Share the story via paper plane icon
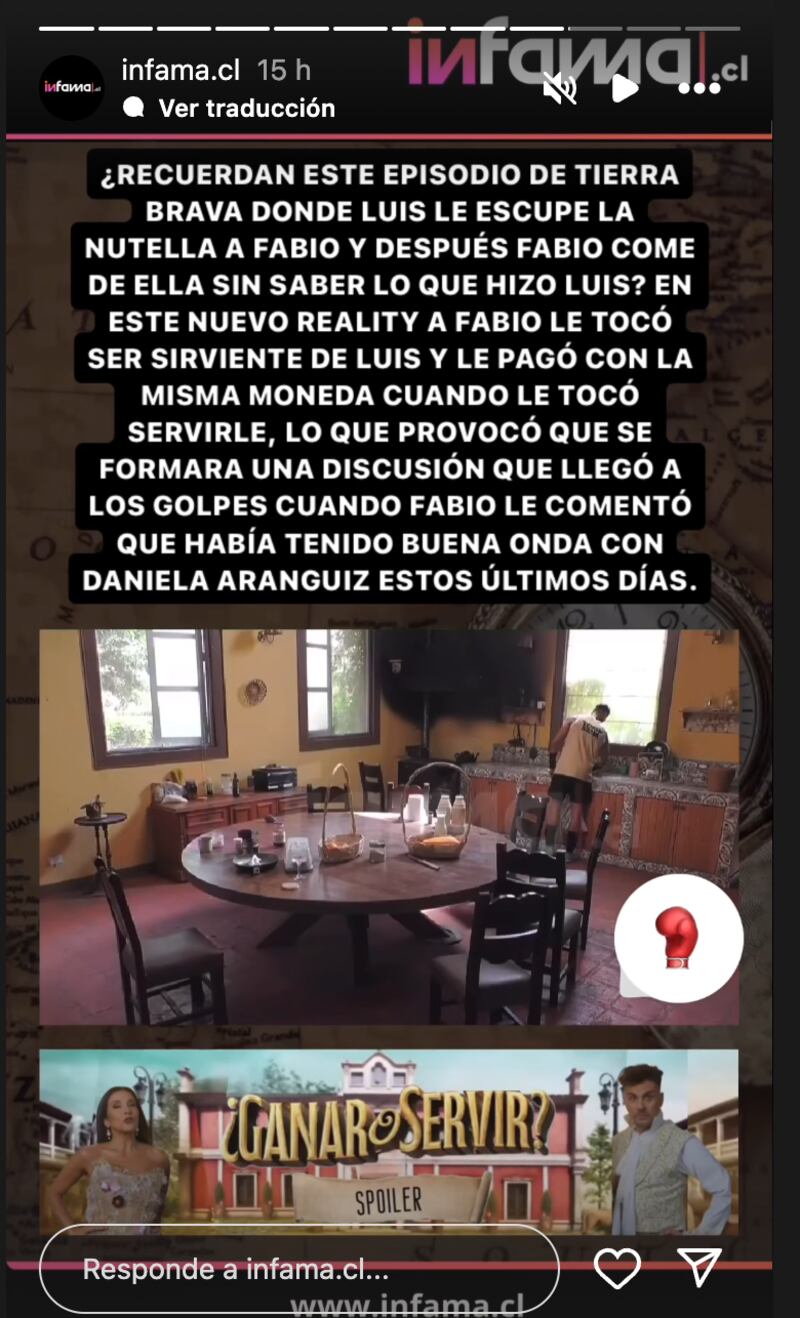Screen dimensions: 800x1318 [x=699, y=1269]
